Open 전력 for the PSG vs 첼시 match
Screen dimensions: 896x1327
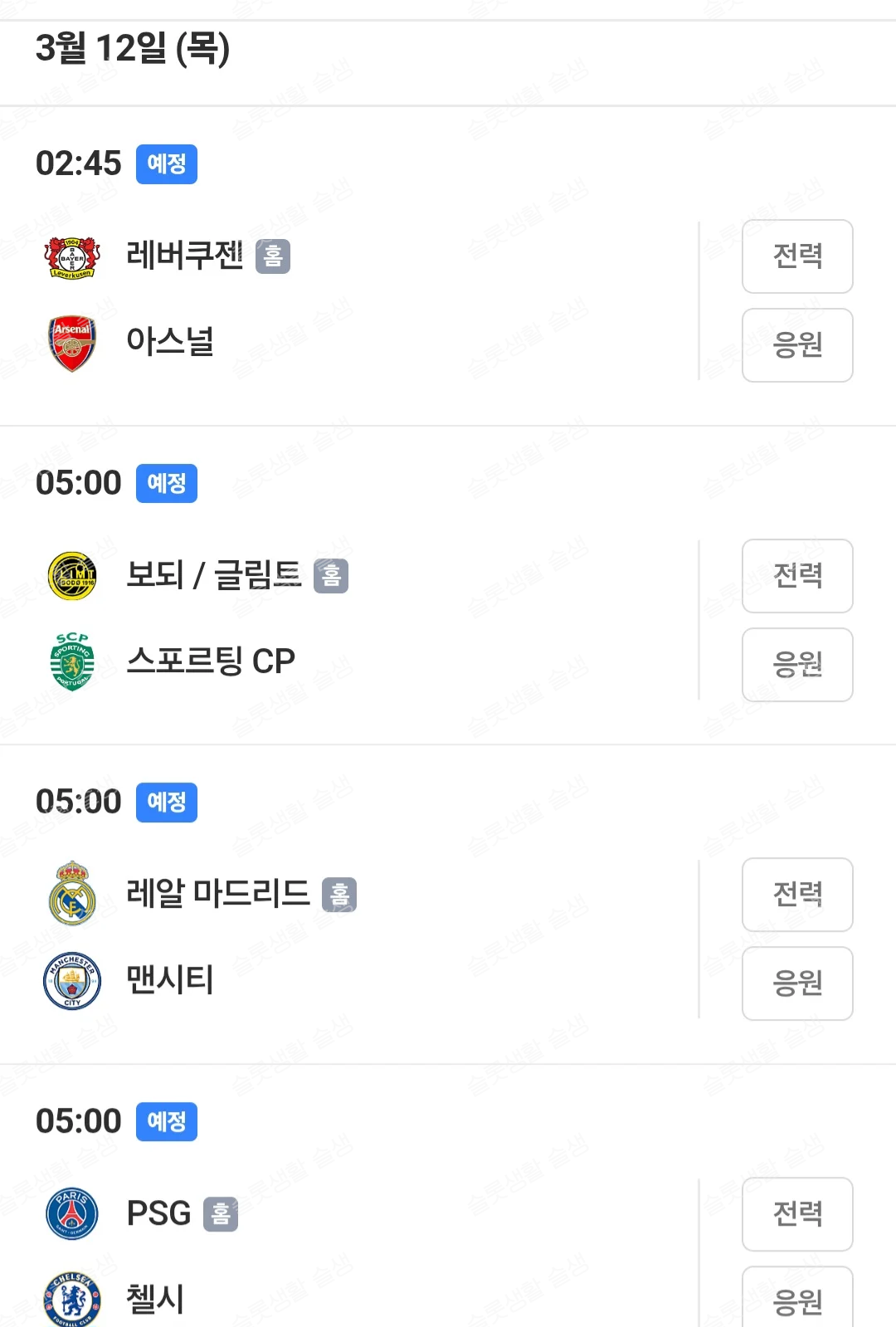pyautogui.click(x=796, y=1214)
